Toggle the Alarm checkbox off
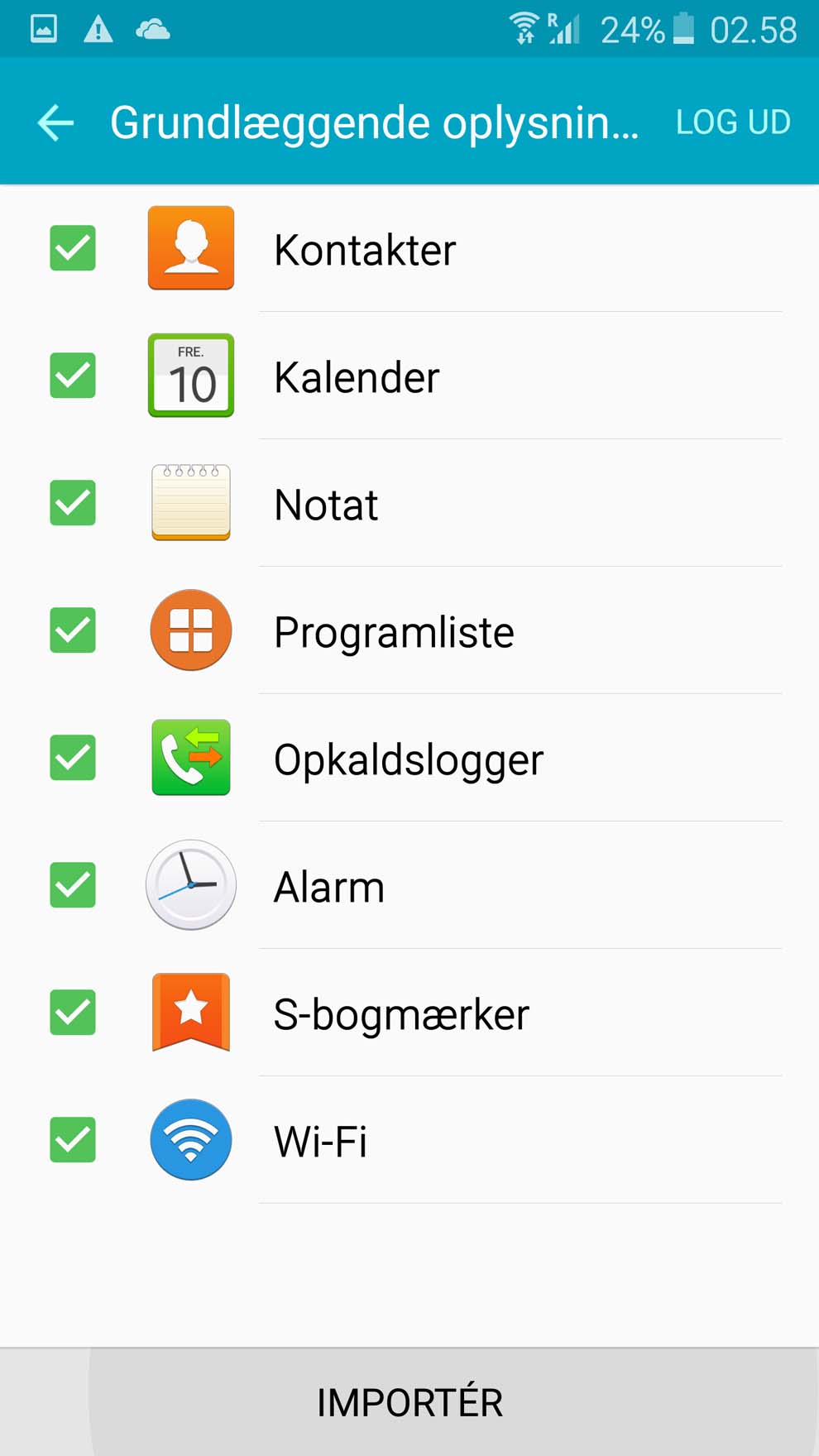 click(73, 885)
